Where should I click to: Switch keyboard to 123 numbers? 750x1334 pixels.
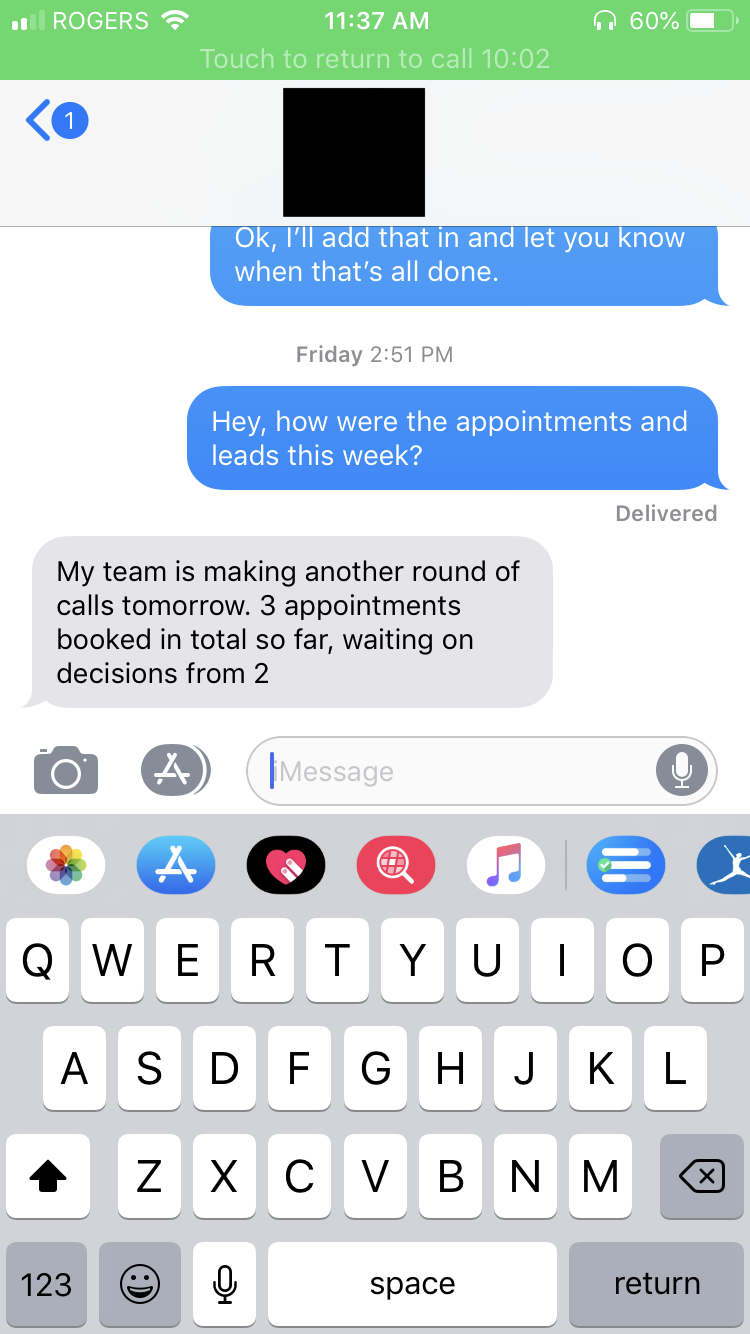(x=46, y=1285)
